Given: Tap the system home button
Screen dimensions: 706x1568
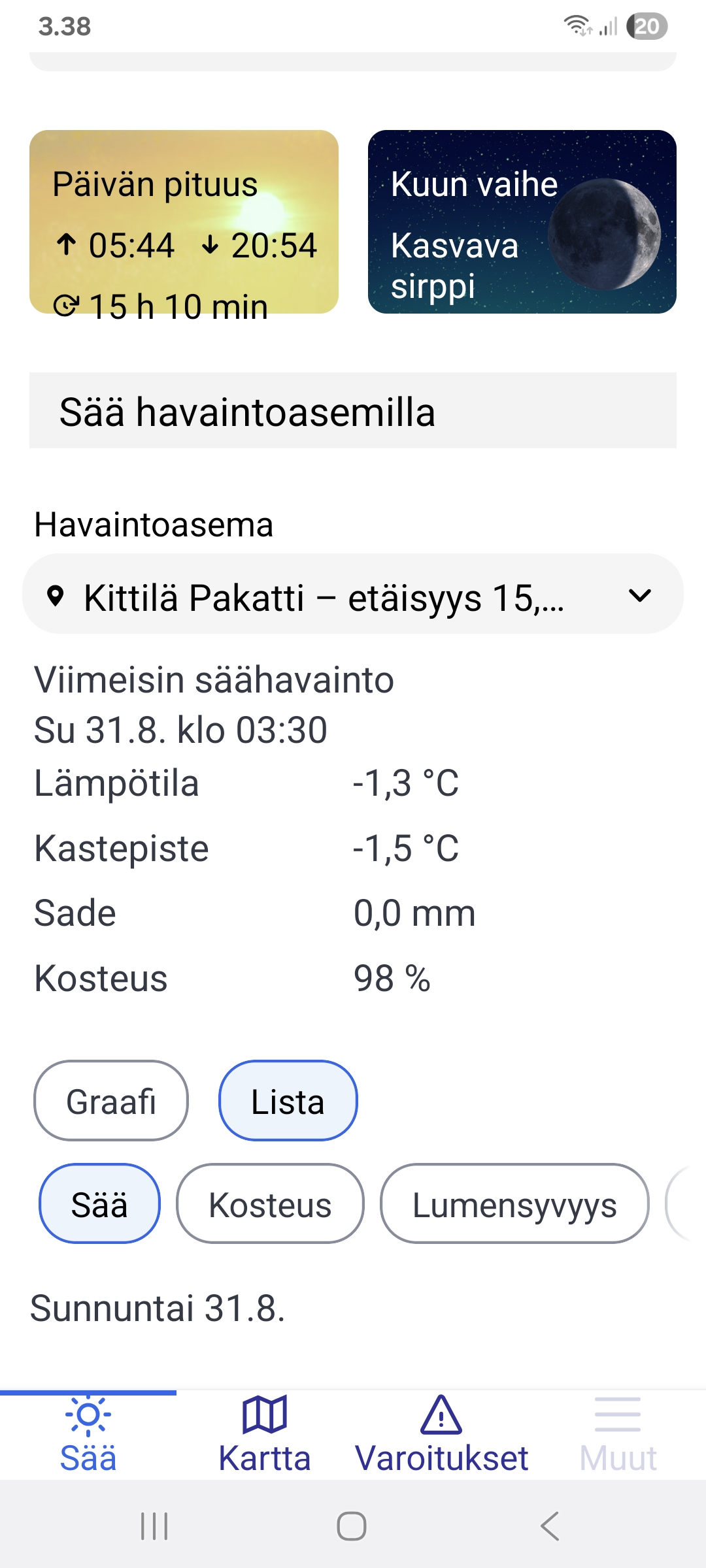Looking at the screenshot, I should [352, 1526].
